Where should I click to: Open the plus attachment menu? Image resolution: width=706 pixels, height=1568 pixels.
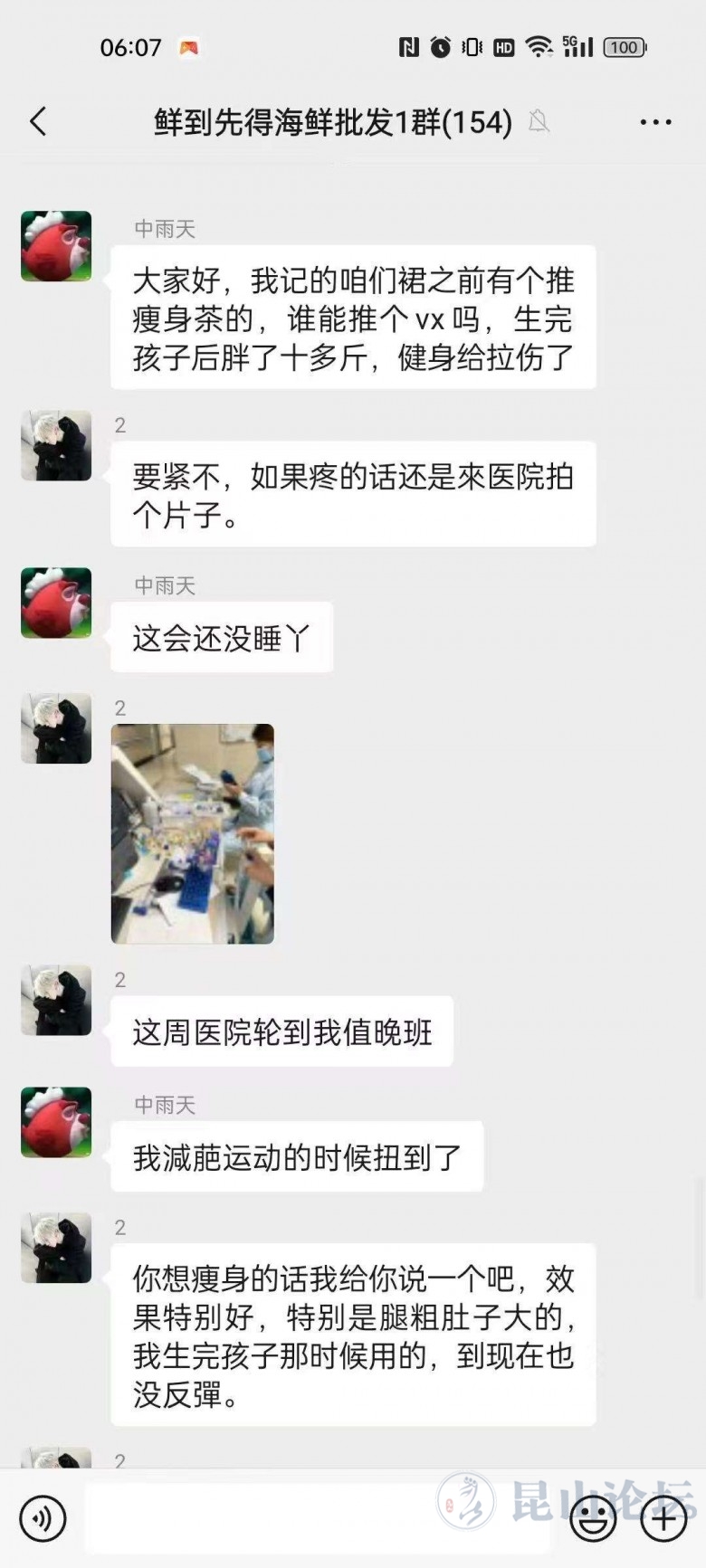click(663, 1519)
